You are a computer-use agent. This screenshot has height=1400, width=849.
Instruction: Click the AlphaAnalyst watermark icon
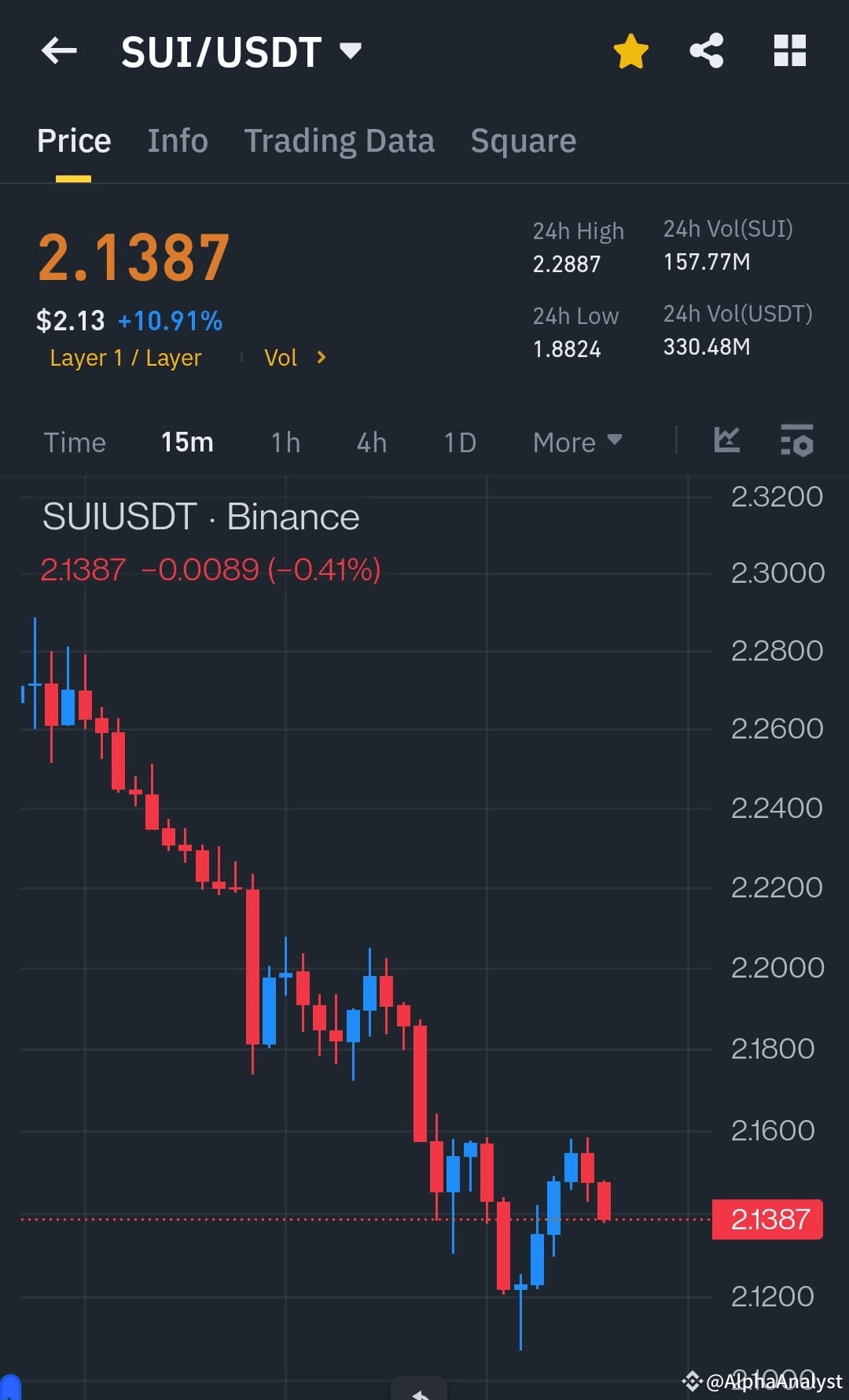692,1382
